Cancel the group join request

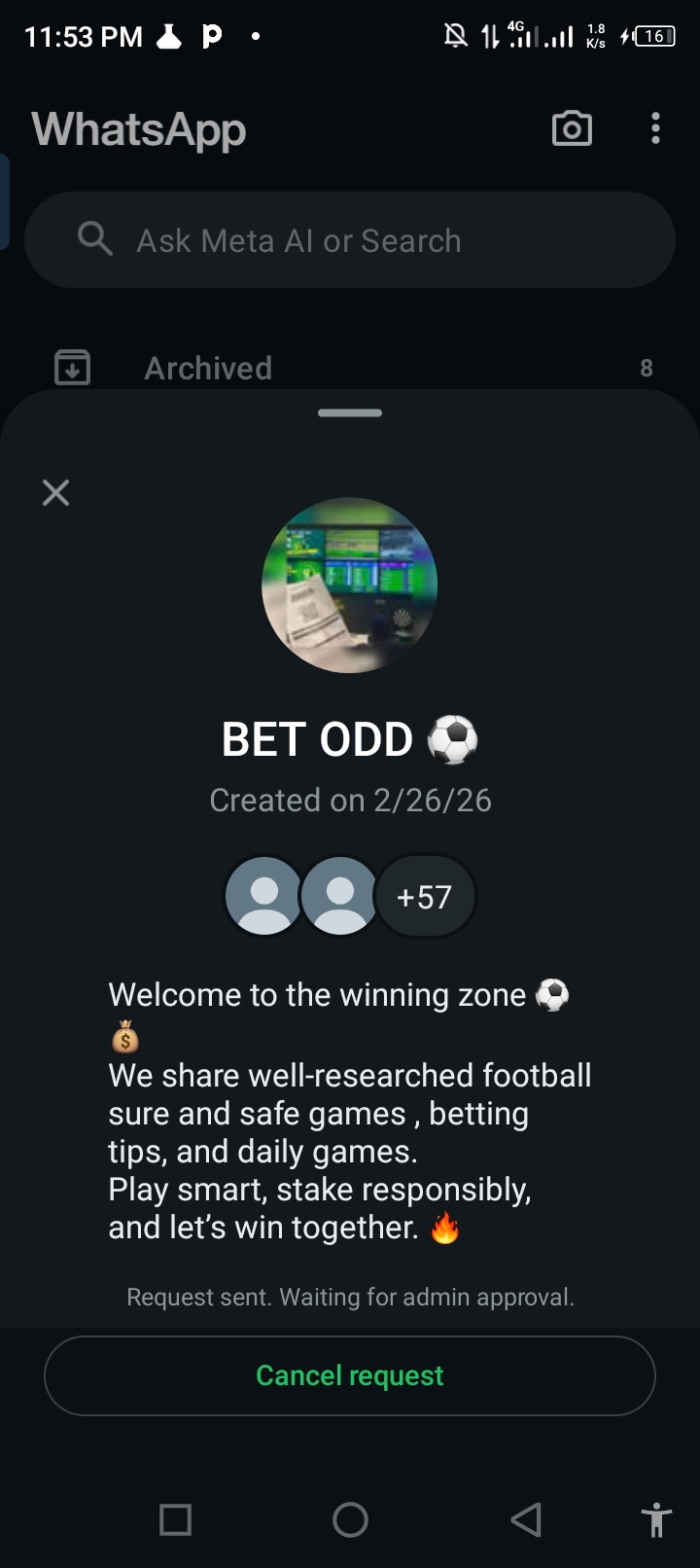click(x=350, y=1375)
